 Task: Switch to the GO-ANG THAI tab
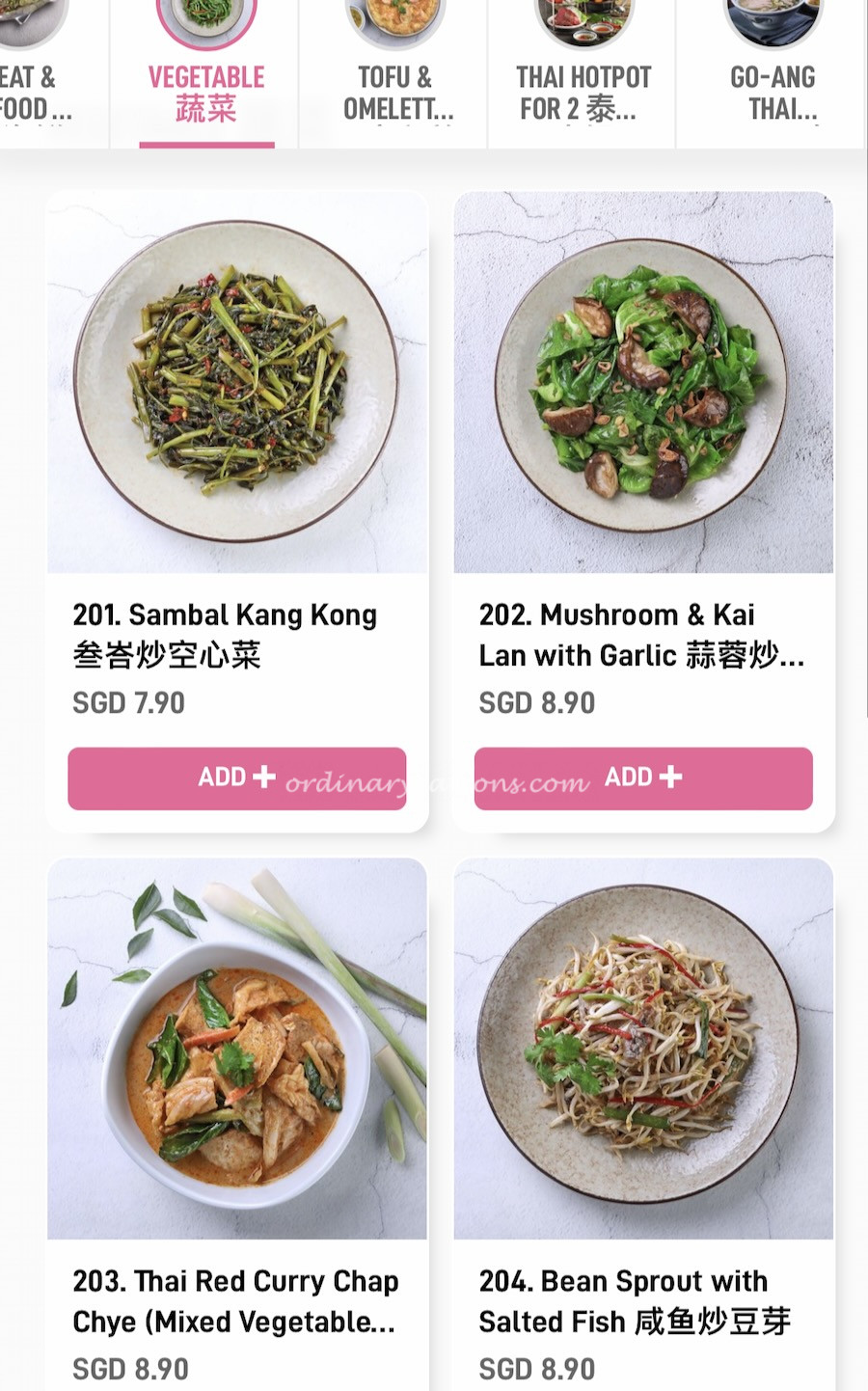click(768, 94)
